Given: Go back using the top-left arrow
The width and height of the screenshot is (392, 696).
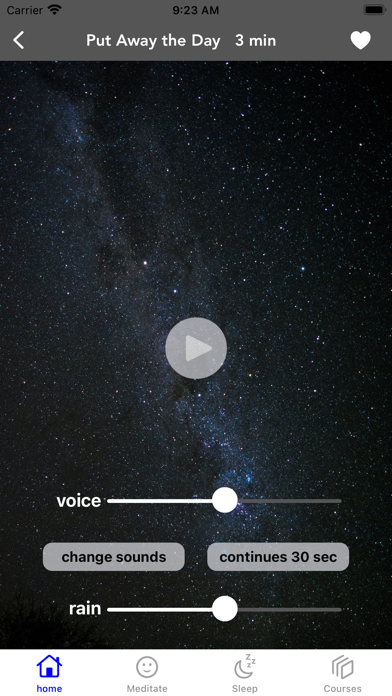Looking at the screenshot, I should pyautogui.click(x=19, y=40).
